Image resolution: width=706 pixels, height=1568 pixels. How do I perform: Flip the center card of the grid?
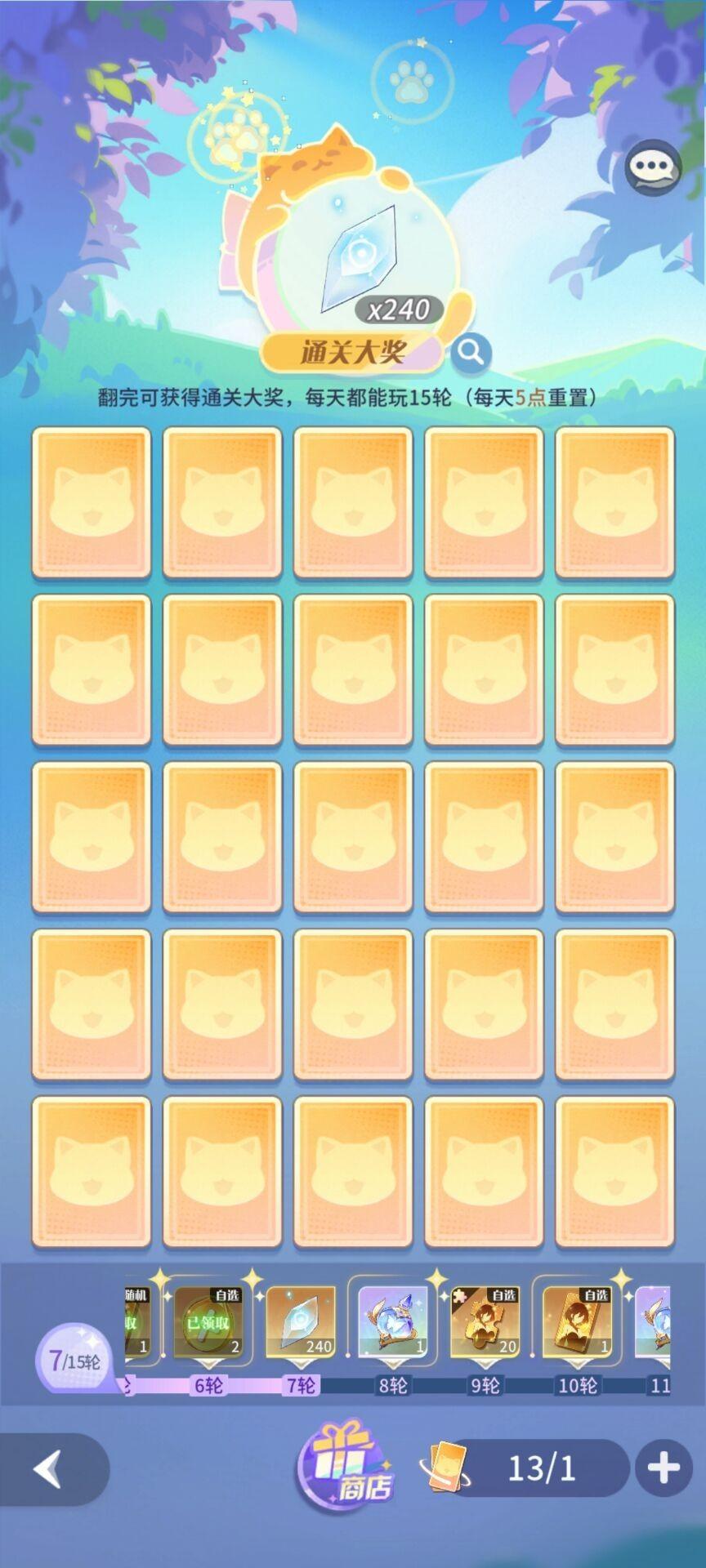pyautogui.click(x=353, y=837)
